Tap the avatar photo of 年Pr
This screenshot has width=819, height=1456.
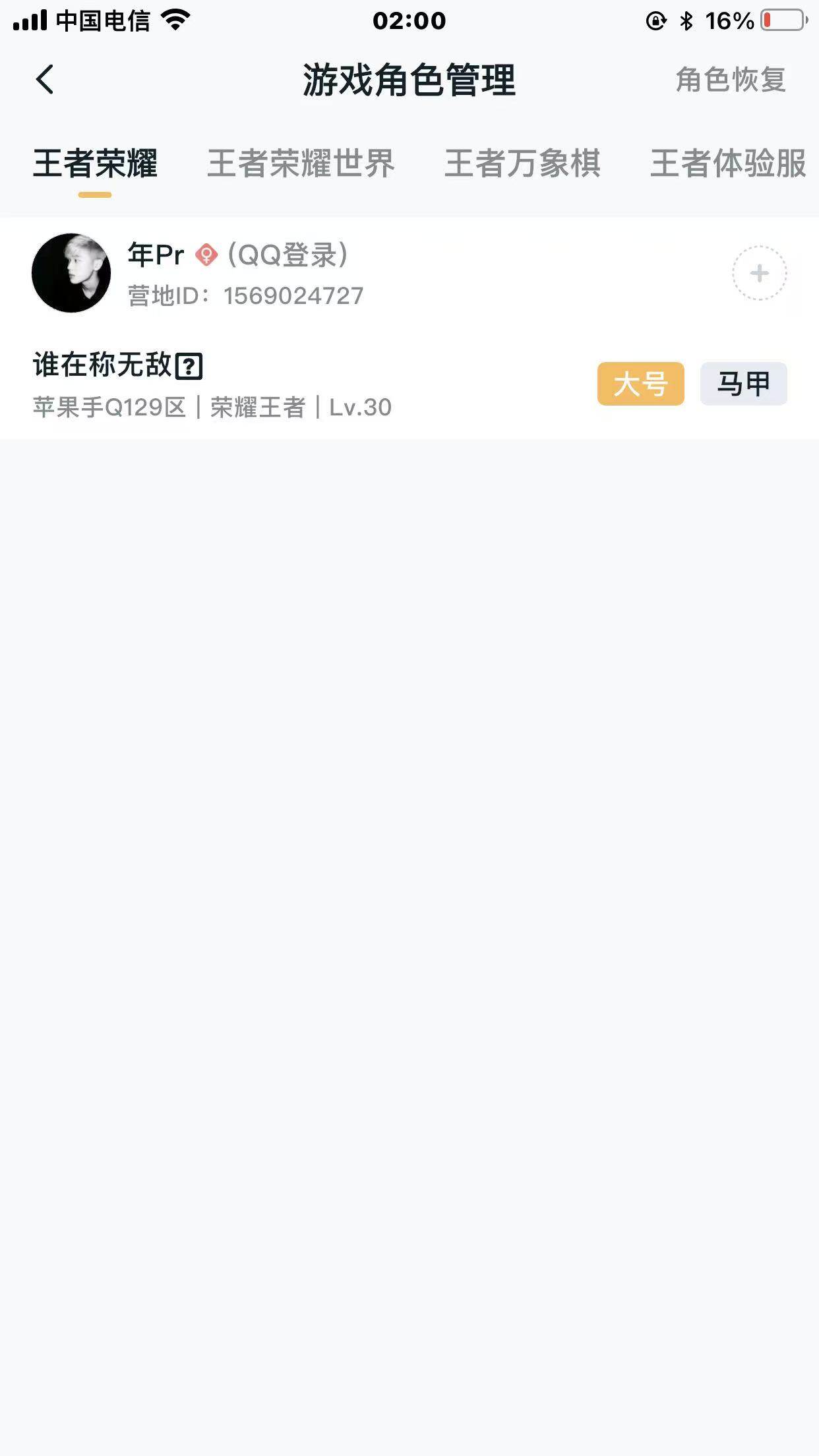[x=71, y=272]
